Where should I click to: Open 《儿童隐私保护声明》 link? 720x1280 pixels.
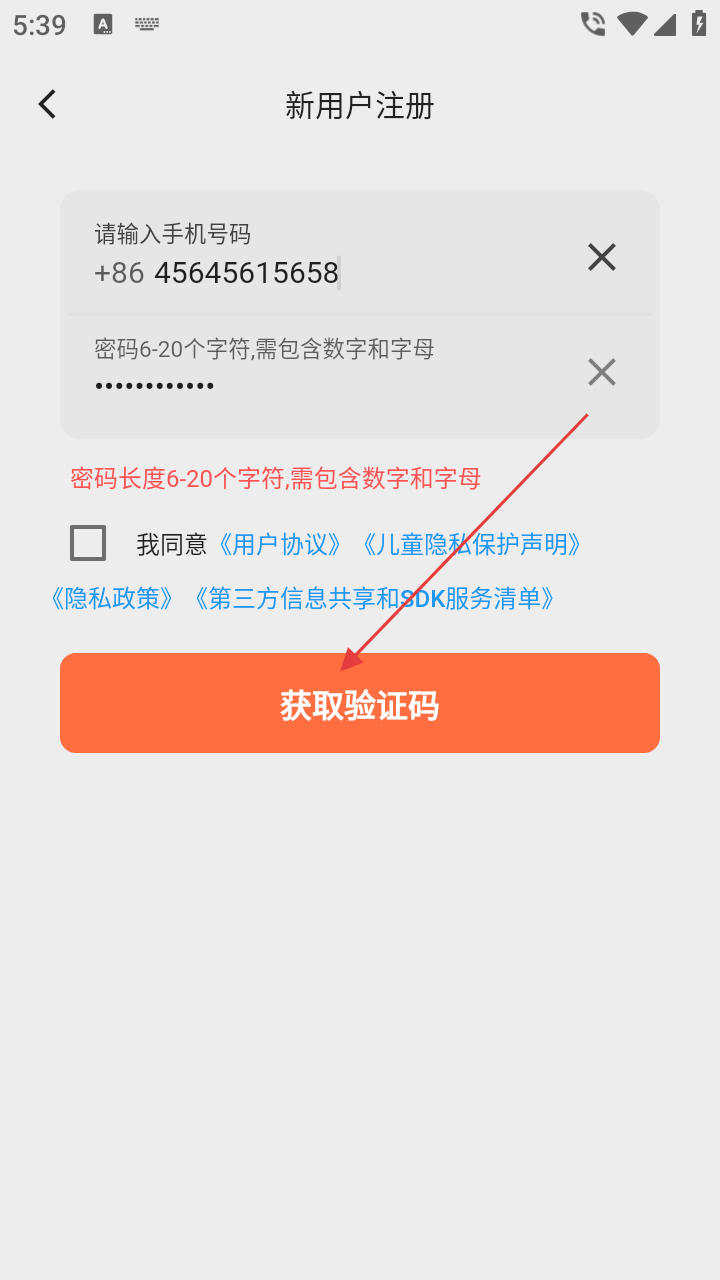coord(472,544)
